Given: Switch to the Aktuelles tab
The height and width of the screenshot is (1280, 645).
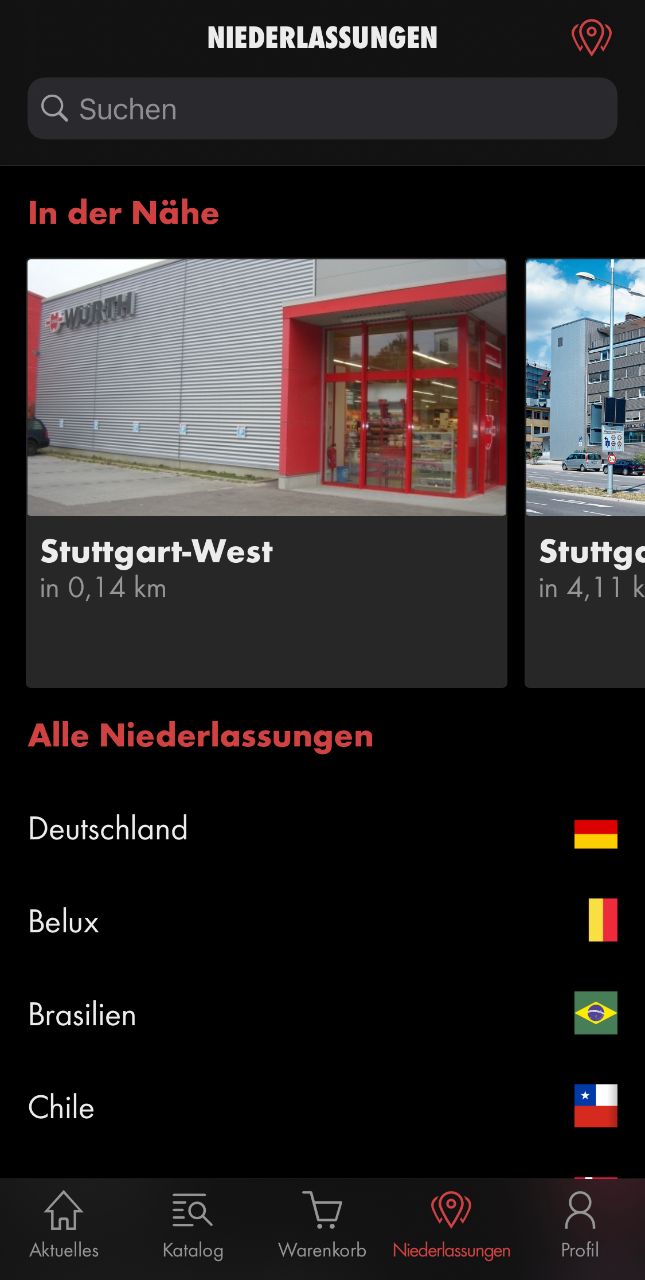Looking at the screenshot, I should point(64,1226).
